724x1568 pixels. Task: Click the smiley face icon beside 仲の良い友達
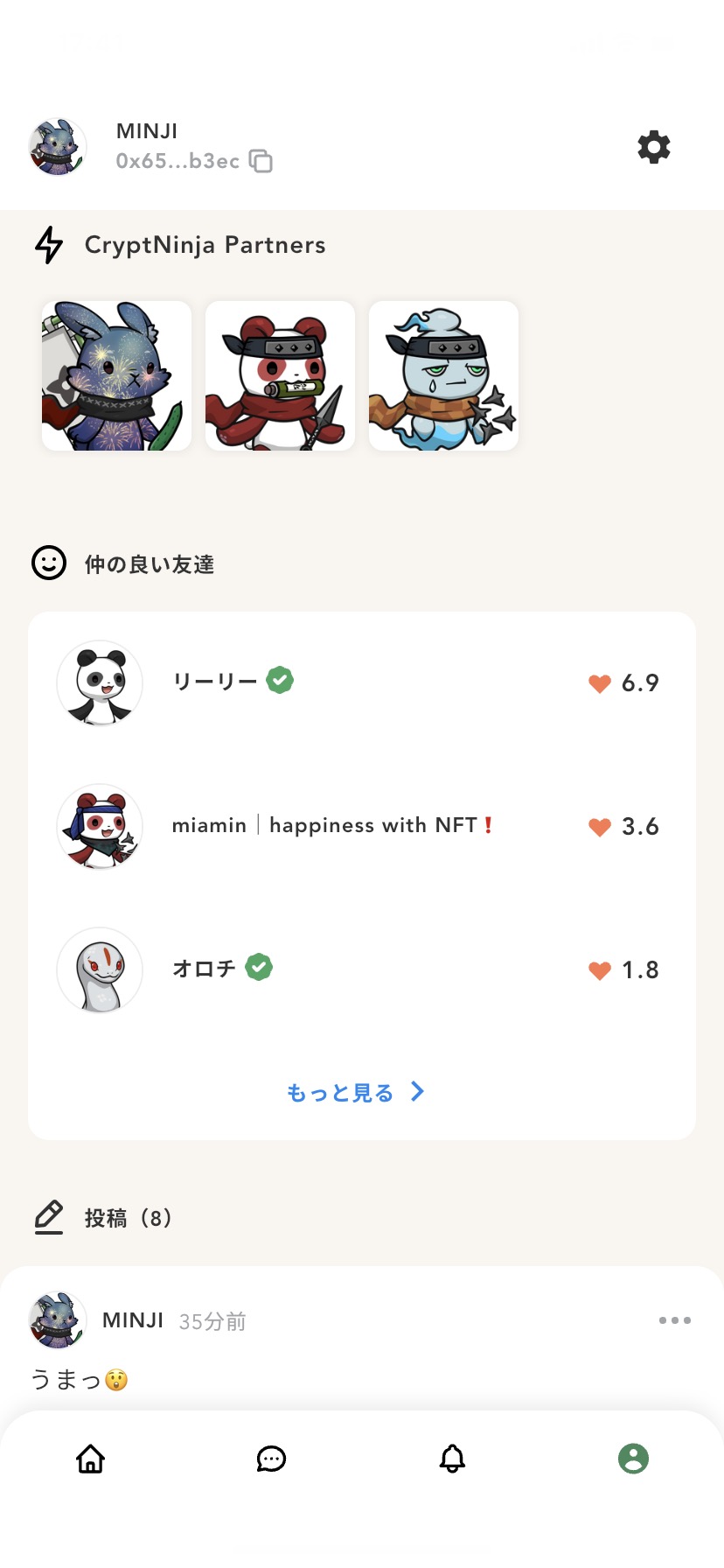click(x=49, y=563)
